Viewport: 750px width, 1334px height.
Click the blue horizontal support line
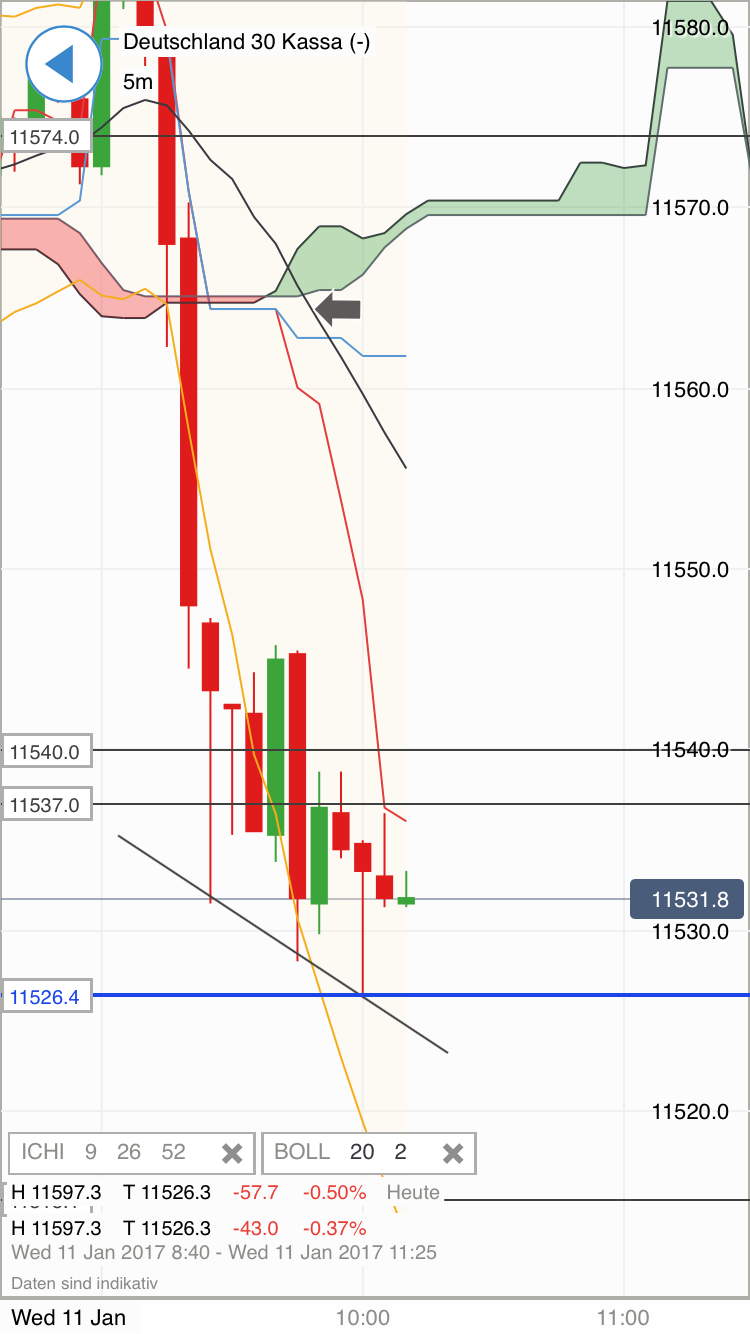(550, 995)
